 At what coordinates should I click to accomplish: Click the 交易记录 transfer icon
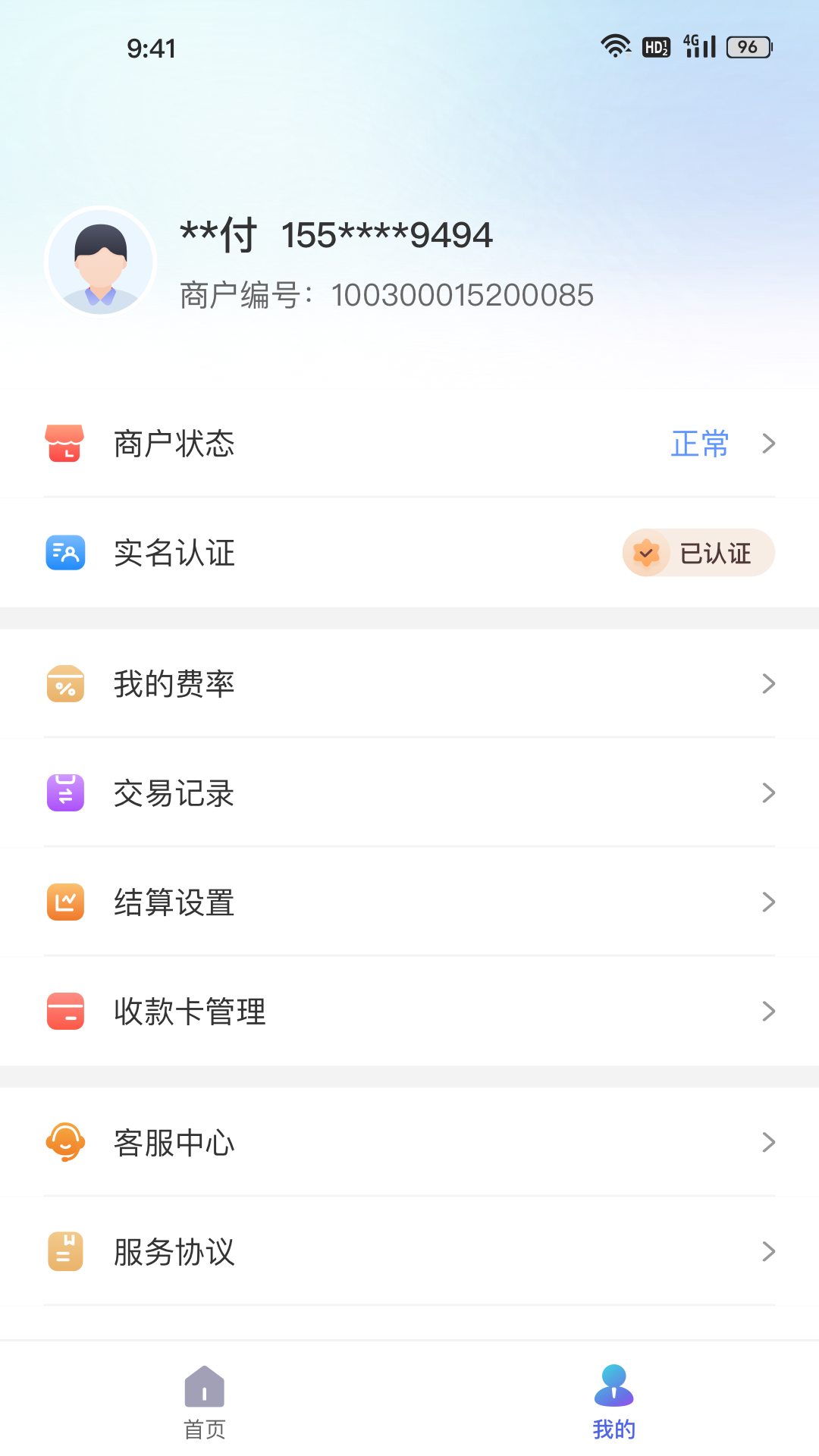point(65,793)
